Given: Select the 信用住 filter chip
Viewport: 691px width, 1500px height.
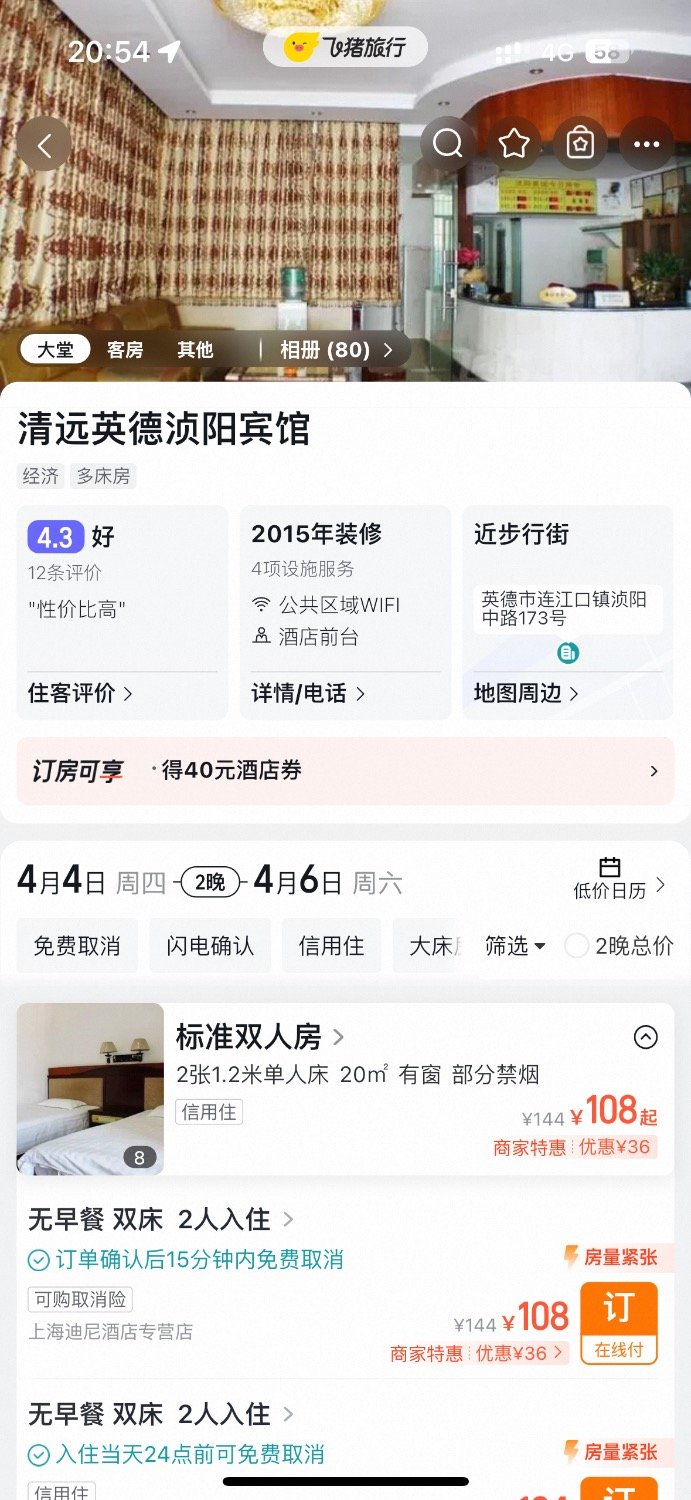Looking at the screenshot, I should [331, 946].
